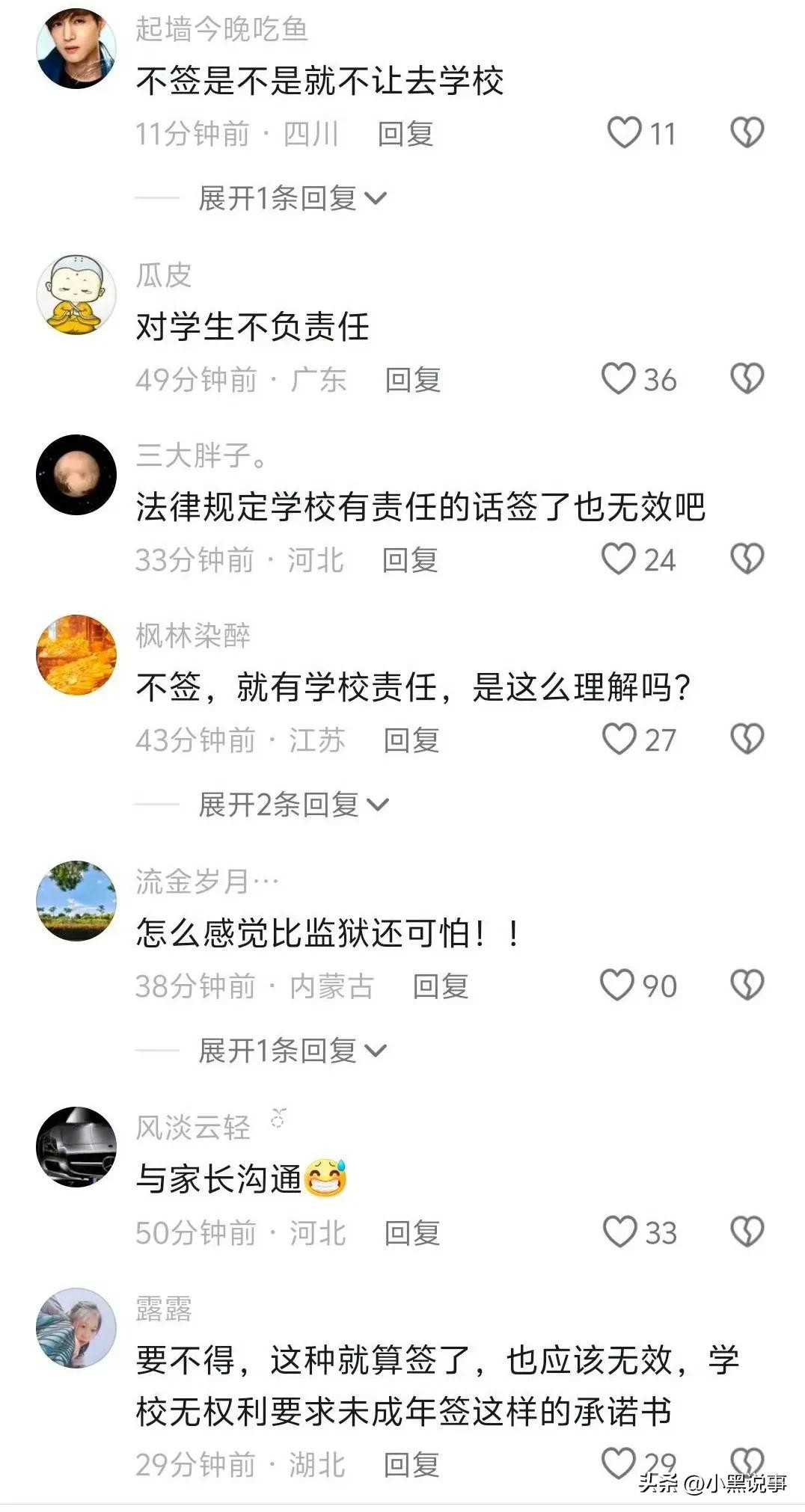
Task: Like 风淡云轻's comment
Action: (x=619, y=1232)
